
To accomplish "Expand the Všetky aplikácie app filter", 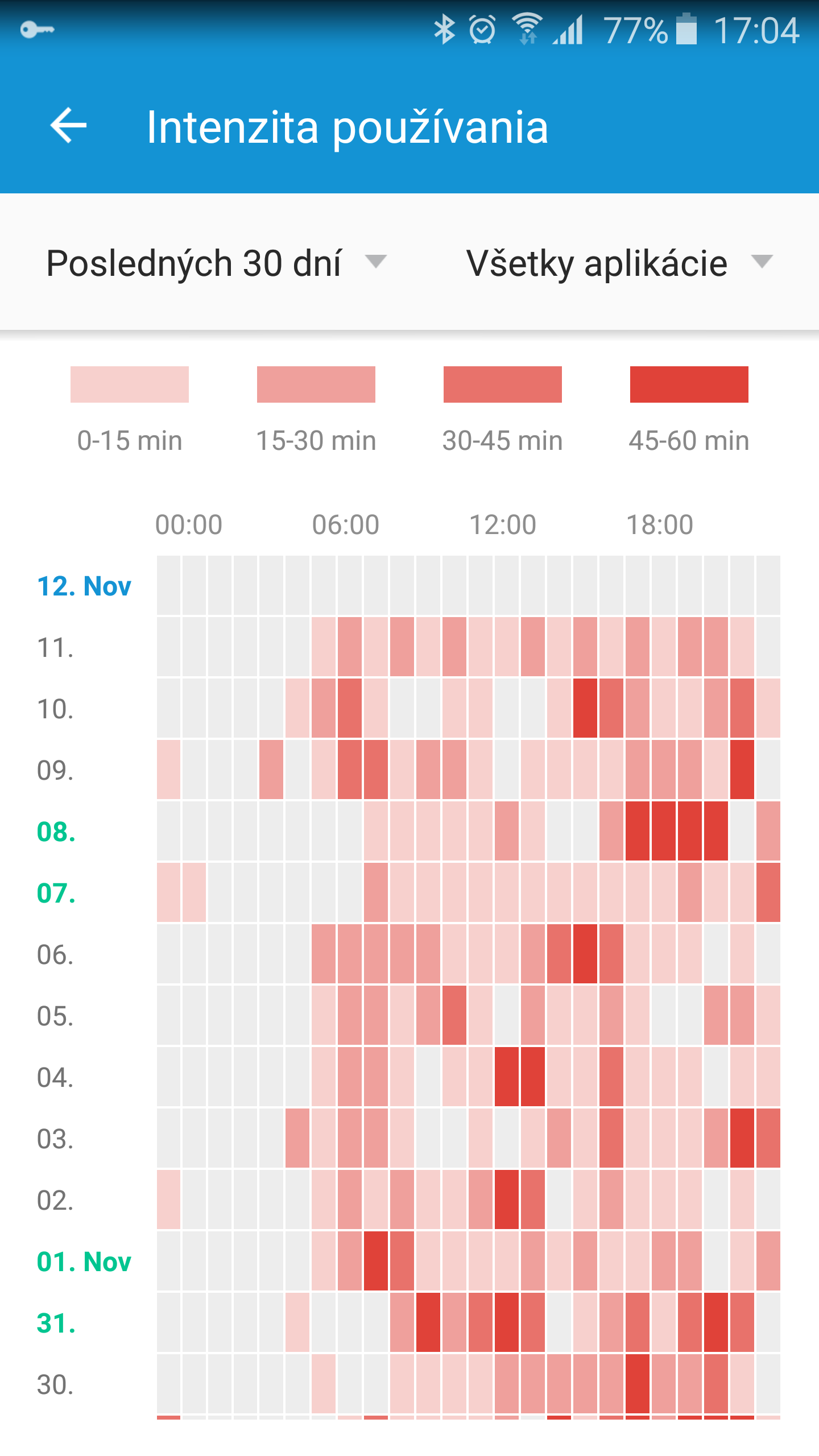I will click(620, 263).
